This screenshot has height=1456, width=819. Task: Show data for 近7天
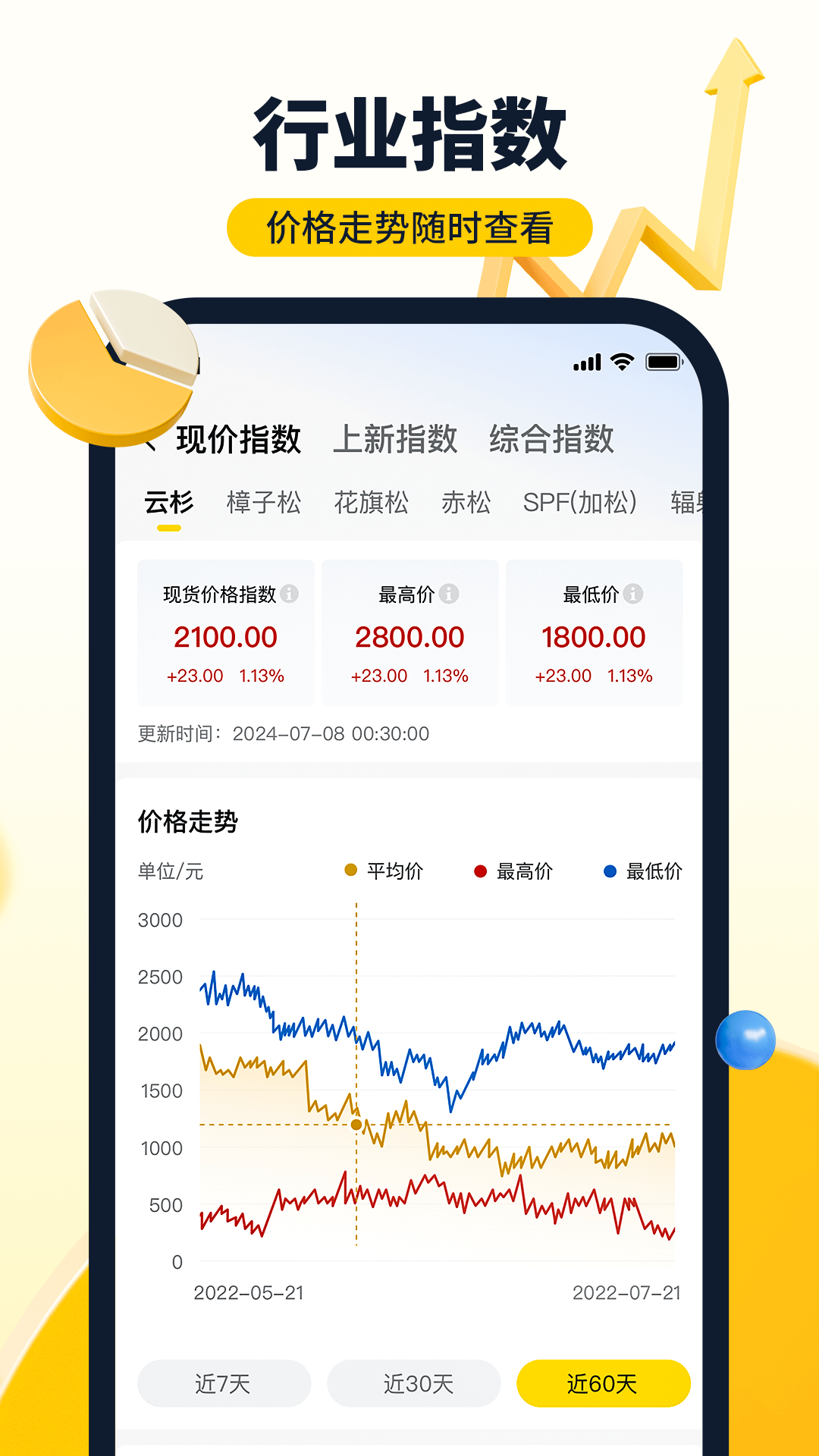(x=223, y=1383)
